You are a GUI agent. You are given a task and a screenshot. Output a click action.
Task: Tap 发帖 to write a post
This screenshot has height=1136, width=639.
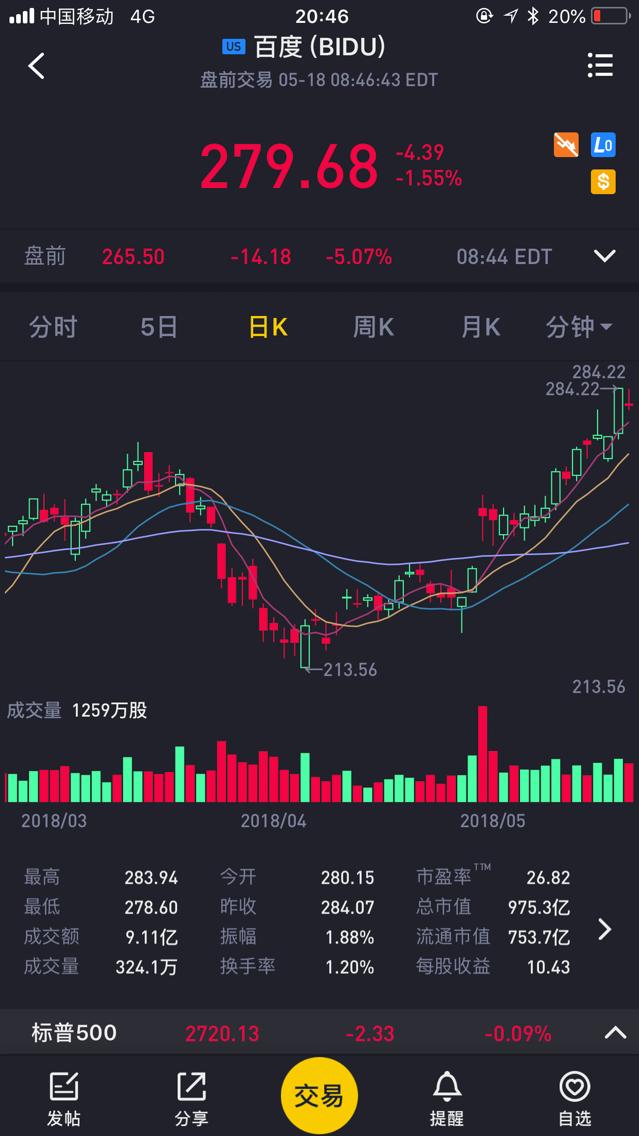[x=64, y=1097]
